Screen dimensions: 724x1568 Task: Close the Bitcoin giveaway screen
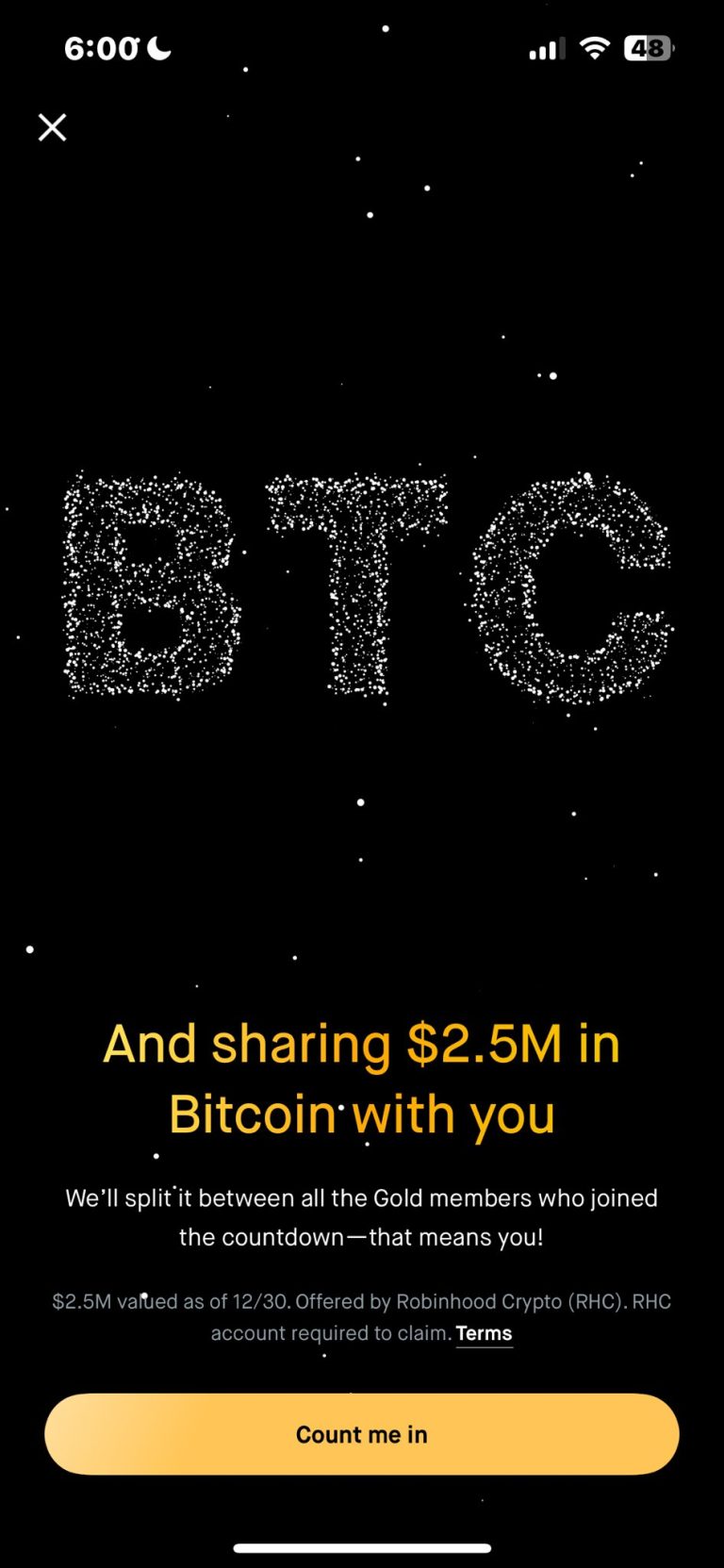click(53, 127)
